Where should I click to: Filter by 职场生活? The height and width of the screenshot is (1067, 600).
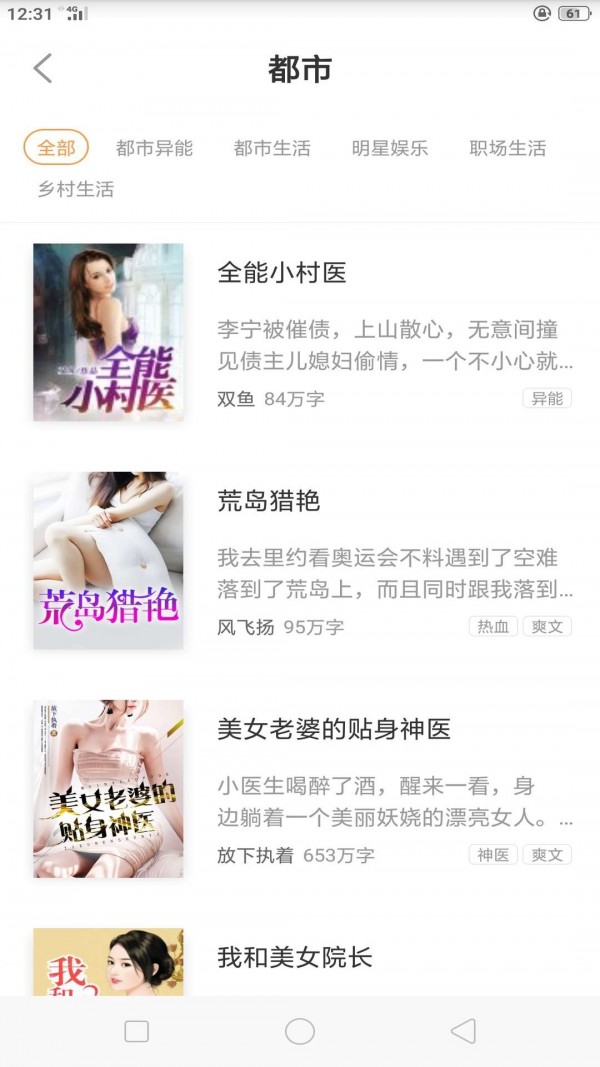tap(508, 148)
